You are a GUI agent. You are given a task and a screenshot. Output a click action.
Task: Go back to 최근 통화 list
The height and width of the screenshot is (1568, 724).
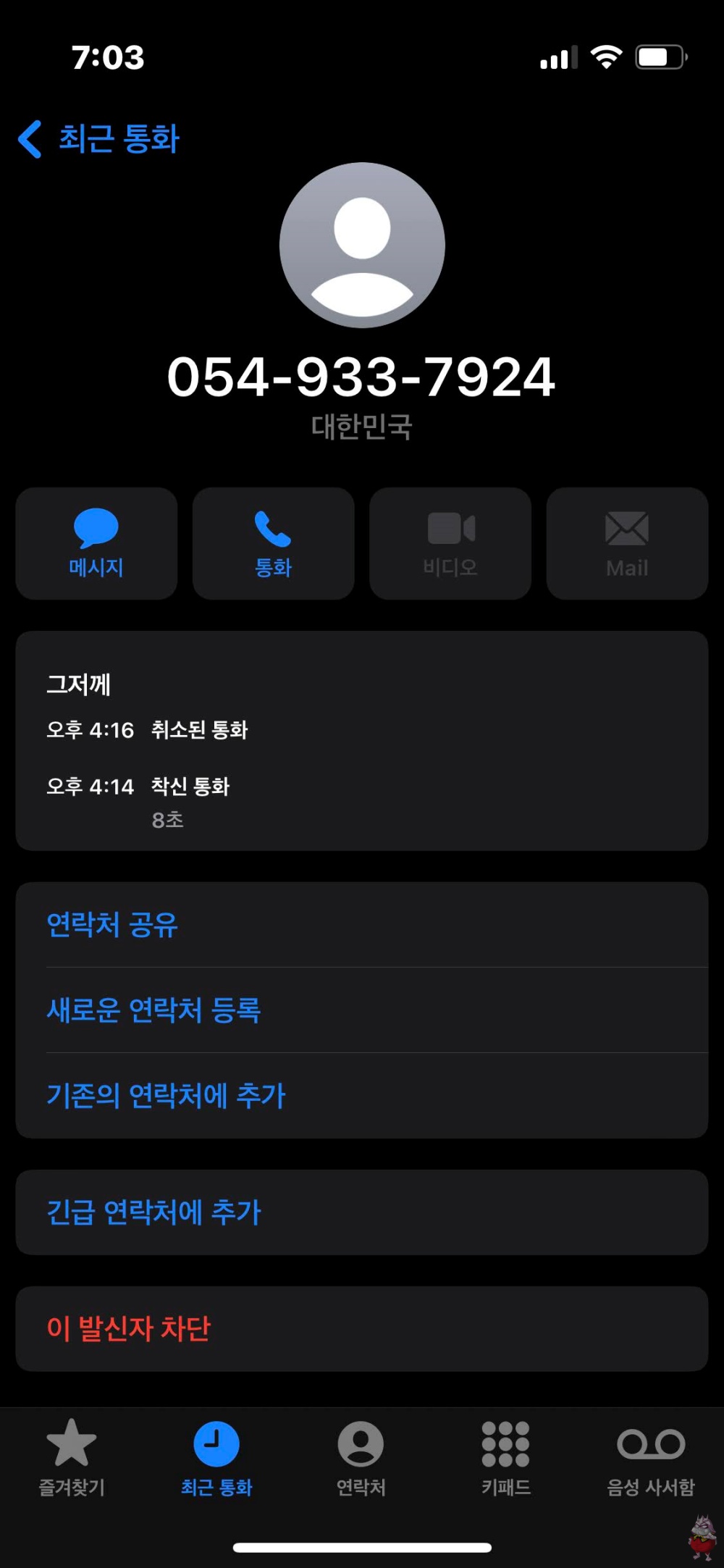point(98,138)
